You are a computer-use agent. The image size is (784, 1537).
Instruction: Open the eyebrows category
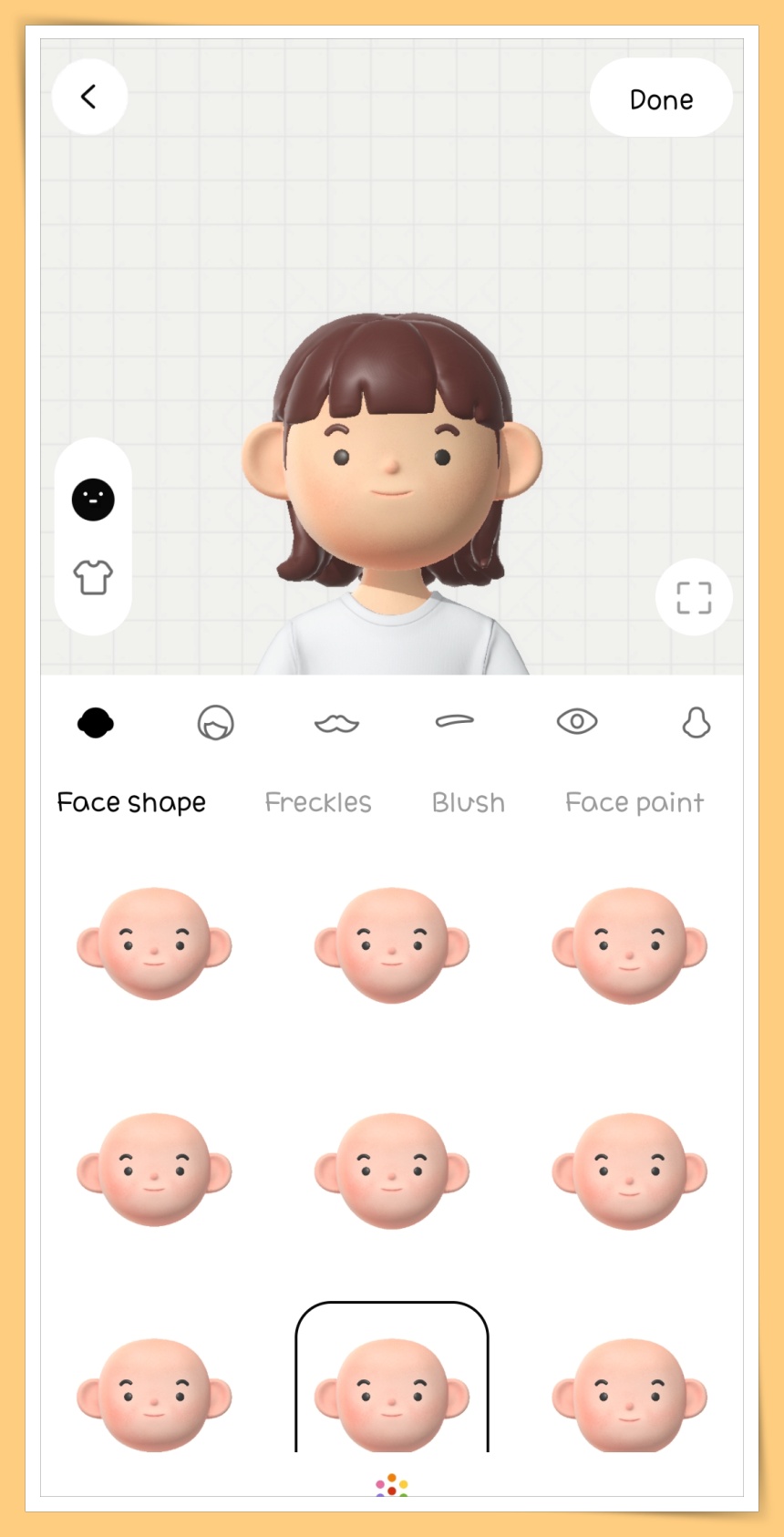click(455, 721)
